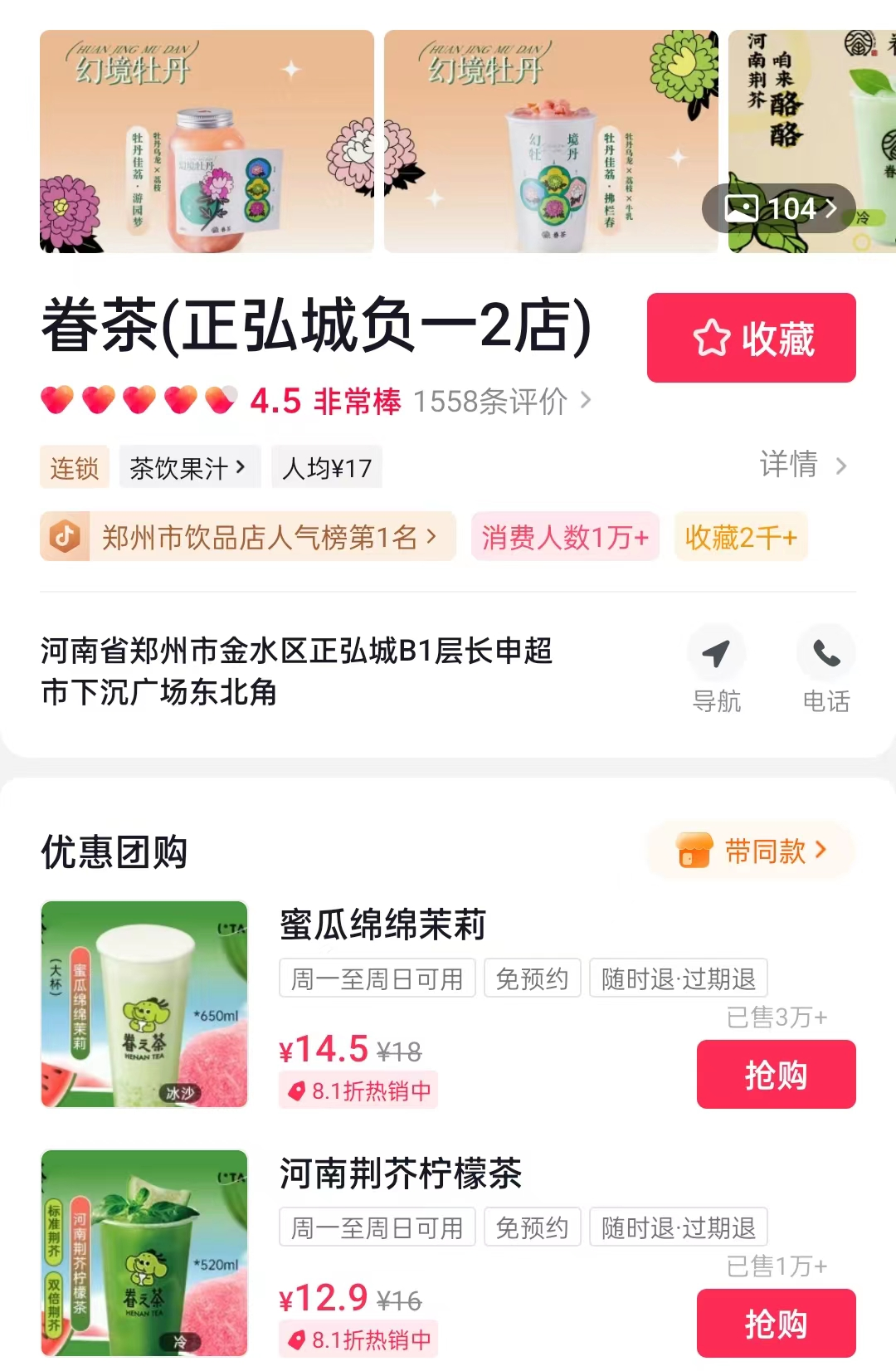Open the second 幻境牡丹 cup photo
This screenshot has width=896, height=1371.
(550, 141)
